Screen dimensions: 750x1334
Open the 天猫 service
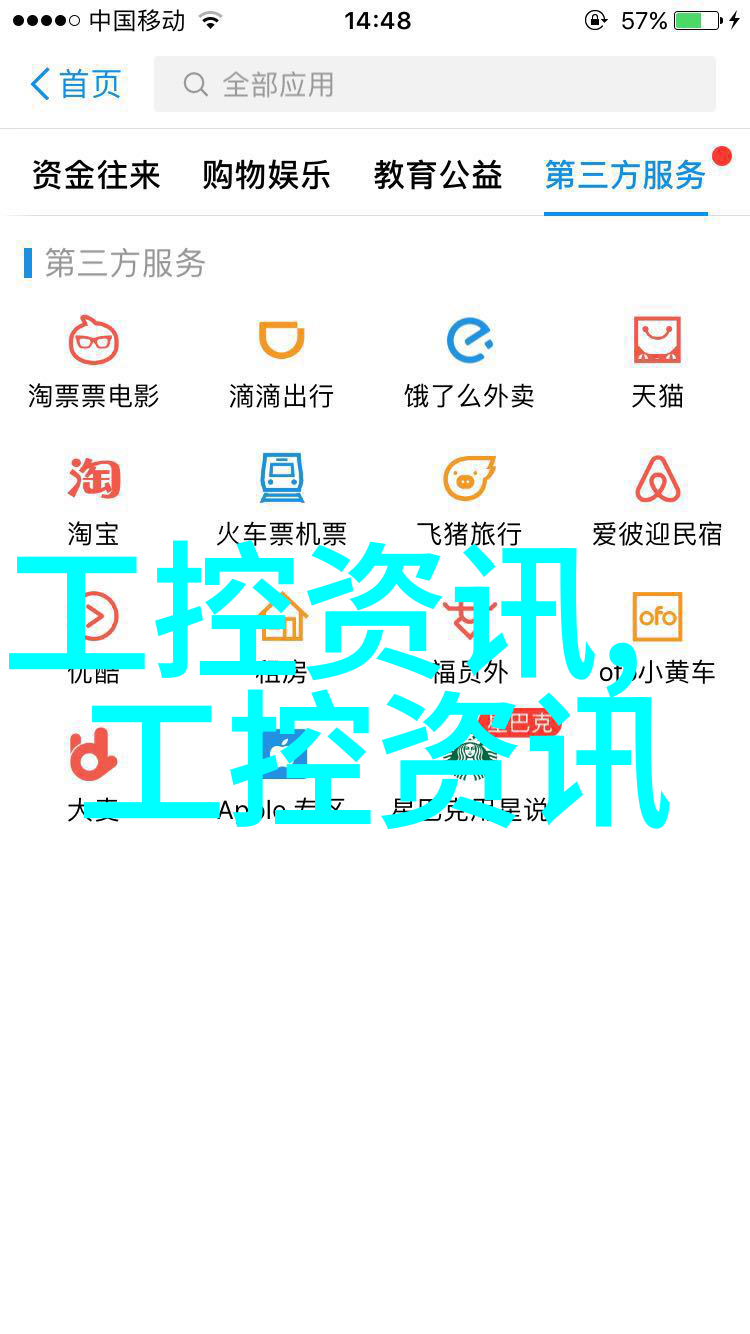click(x=657, y=360)
